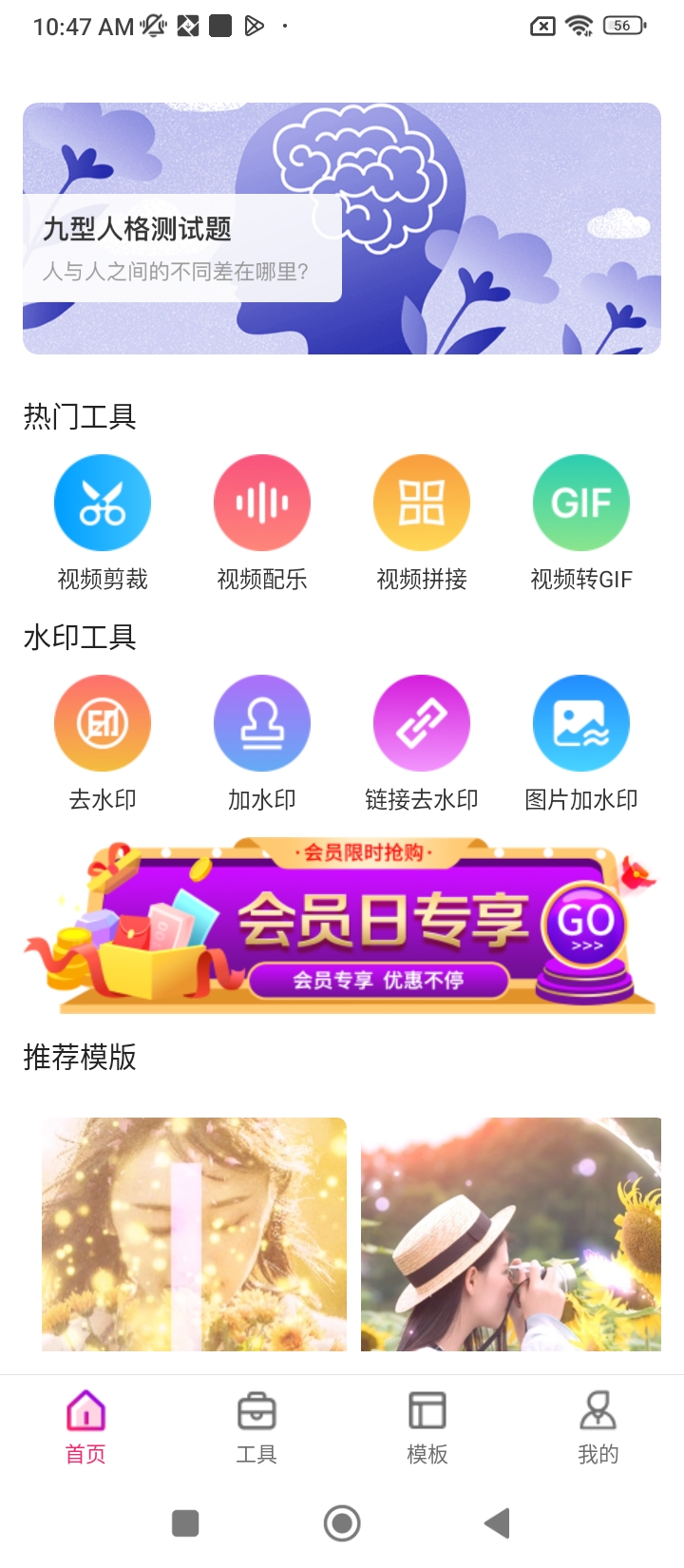Open 视频转GIF converter

581,504
